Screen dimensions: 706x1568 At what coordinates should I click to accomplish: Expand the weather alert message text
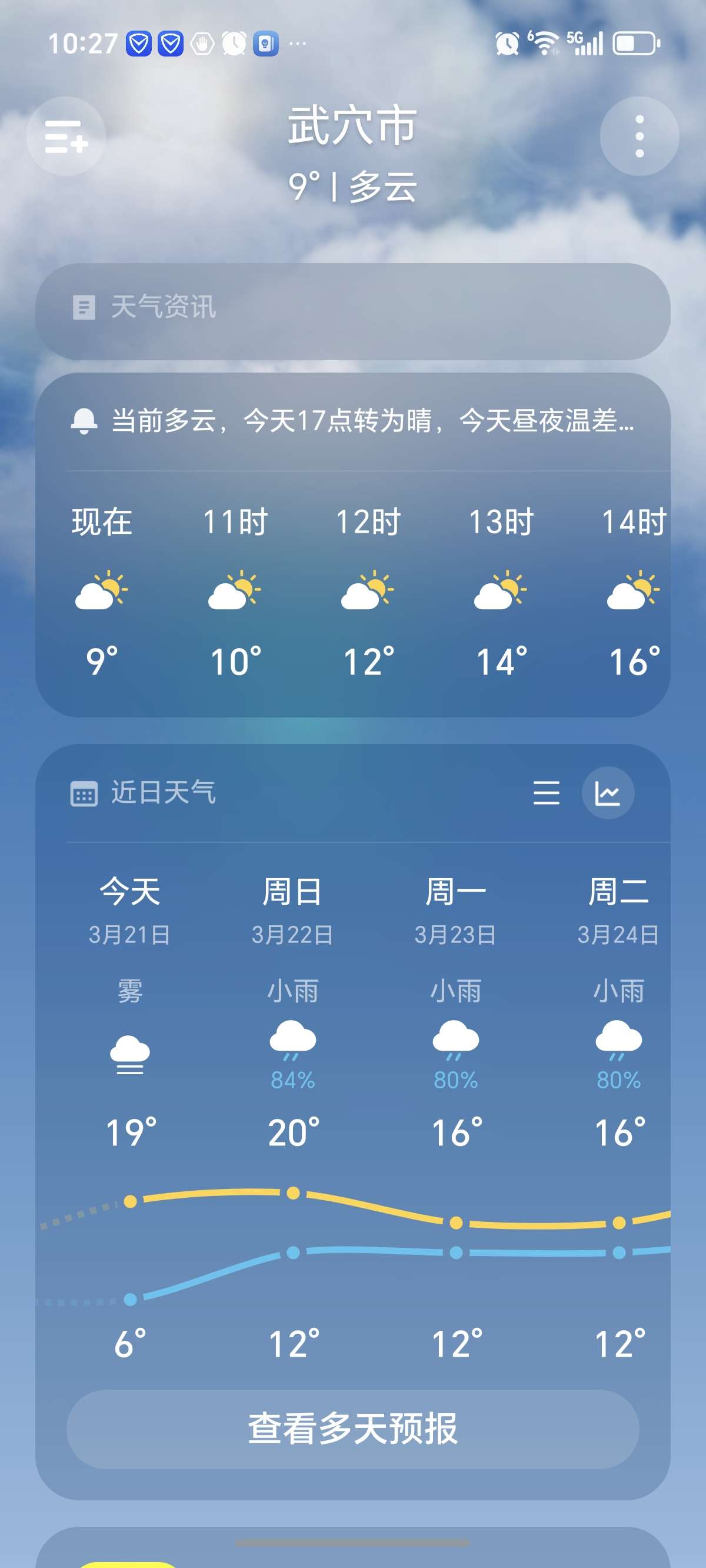click(x=372, y=421)
